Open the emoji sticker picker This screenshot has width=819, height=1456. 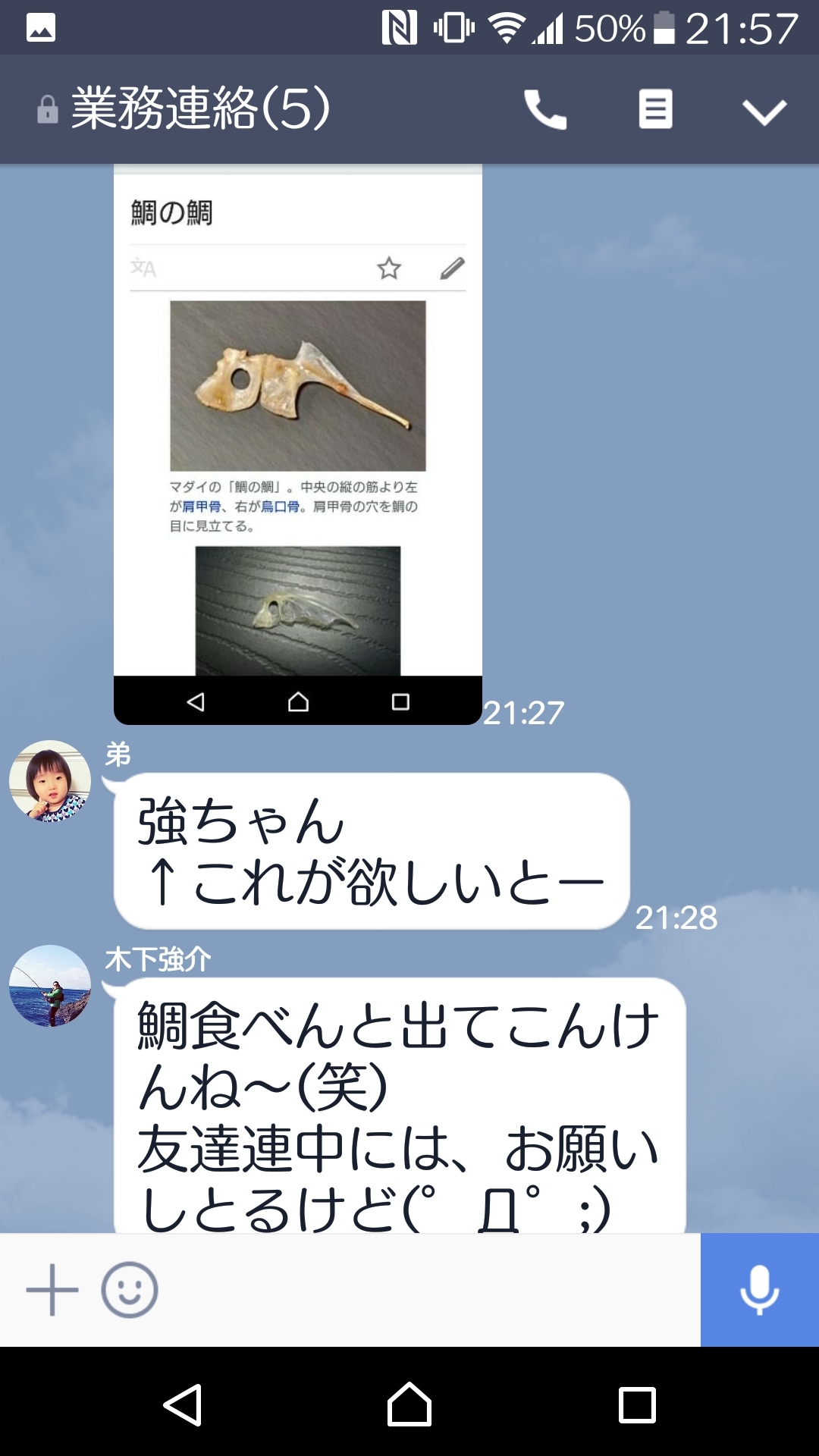coord(130,1290)
